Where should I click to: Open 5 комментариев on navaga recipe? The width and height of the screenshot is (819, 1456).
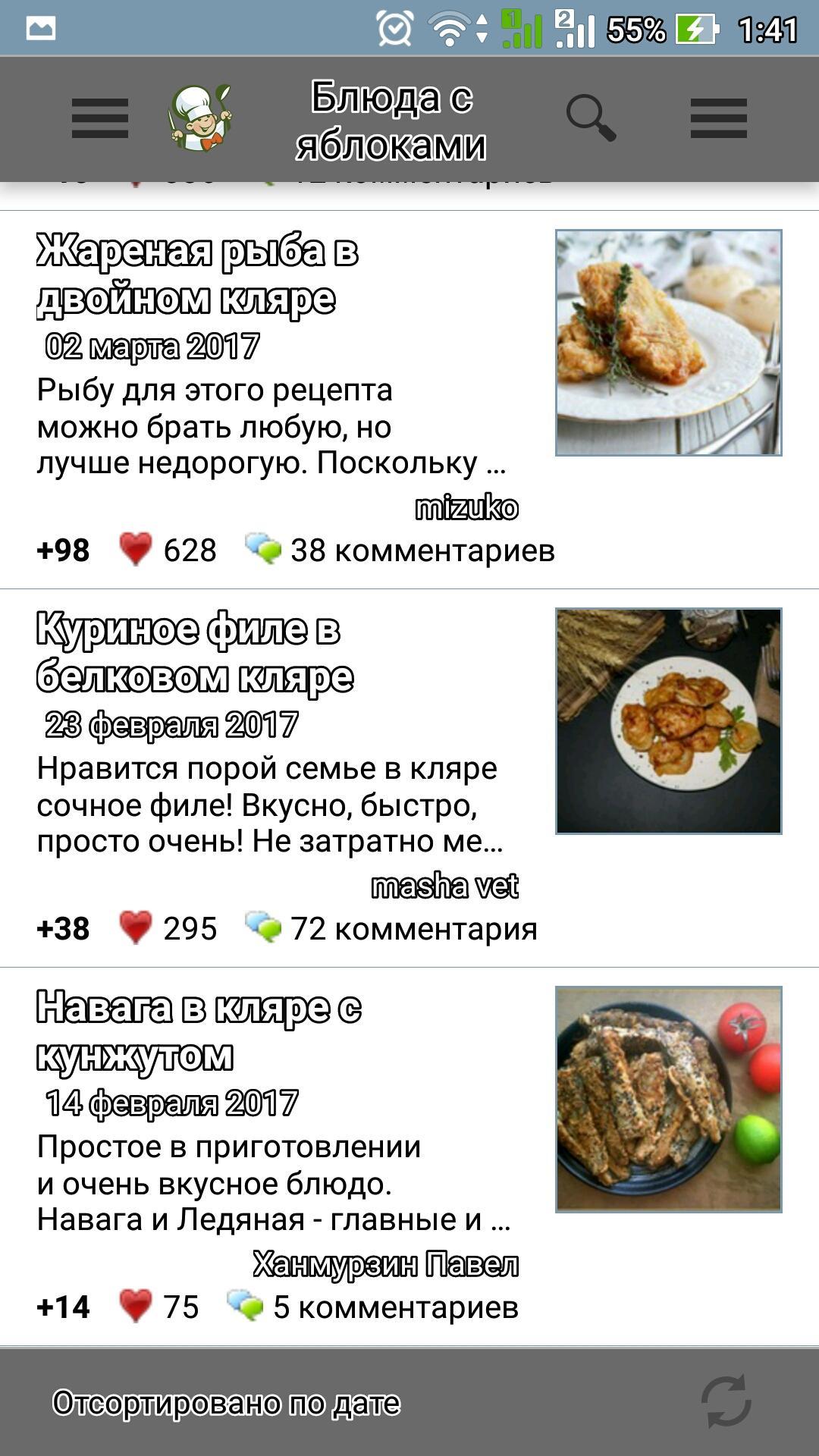coord(372,1307)
